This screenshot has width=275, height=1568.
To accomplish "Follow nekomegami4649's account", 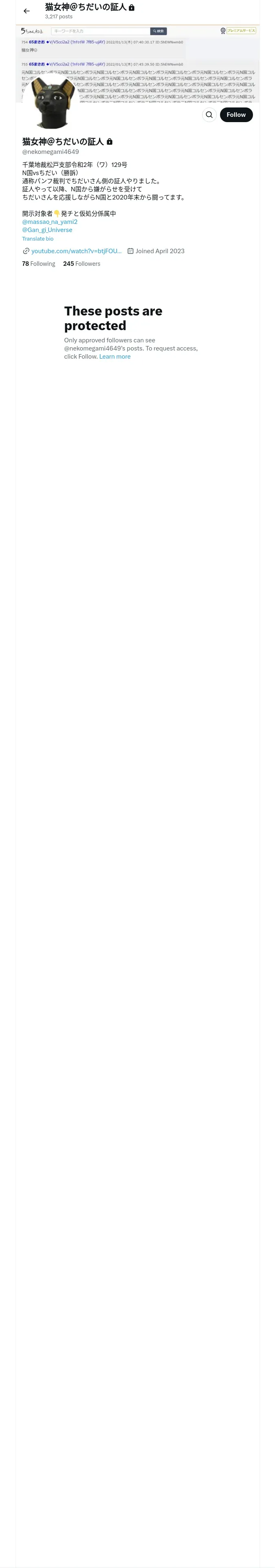I will pyautogui.click(x=236, y=114).
